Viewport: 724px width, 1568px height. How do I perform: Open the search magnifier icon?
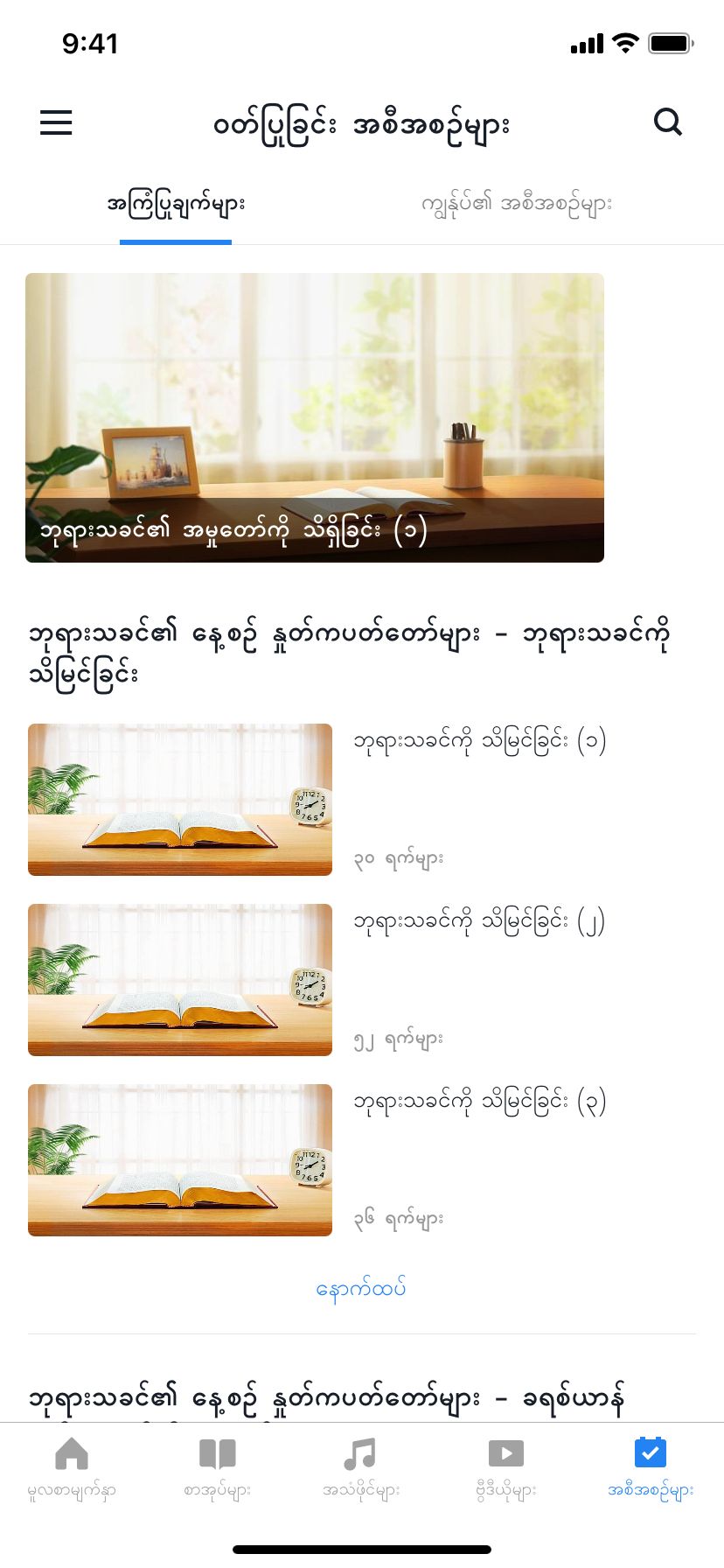pyautogui.click(x=667, y=122)
